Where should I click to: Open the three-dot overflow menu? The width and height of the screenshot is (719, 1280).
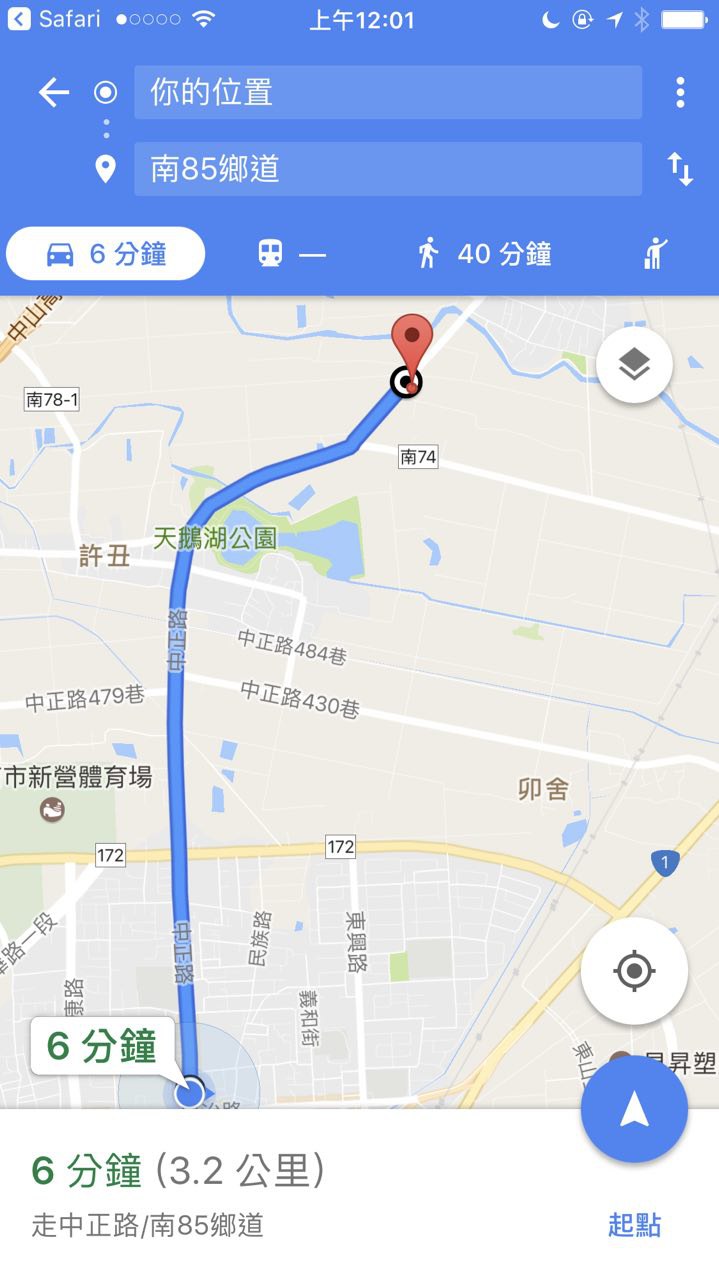[680, 93]
